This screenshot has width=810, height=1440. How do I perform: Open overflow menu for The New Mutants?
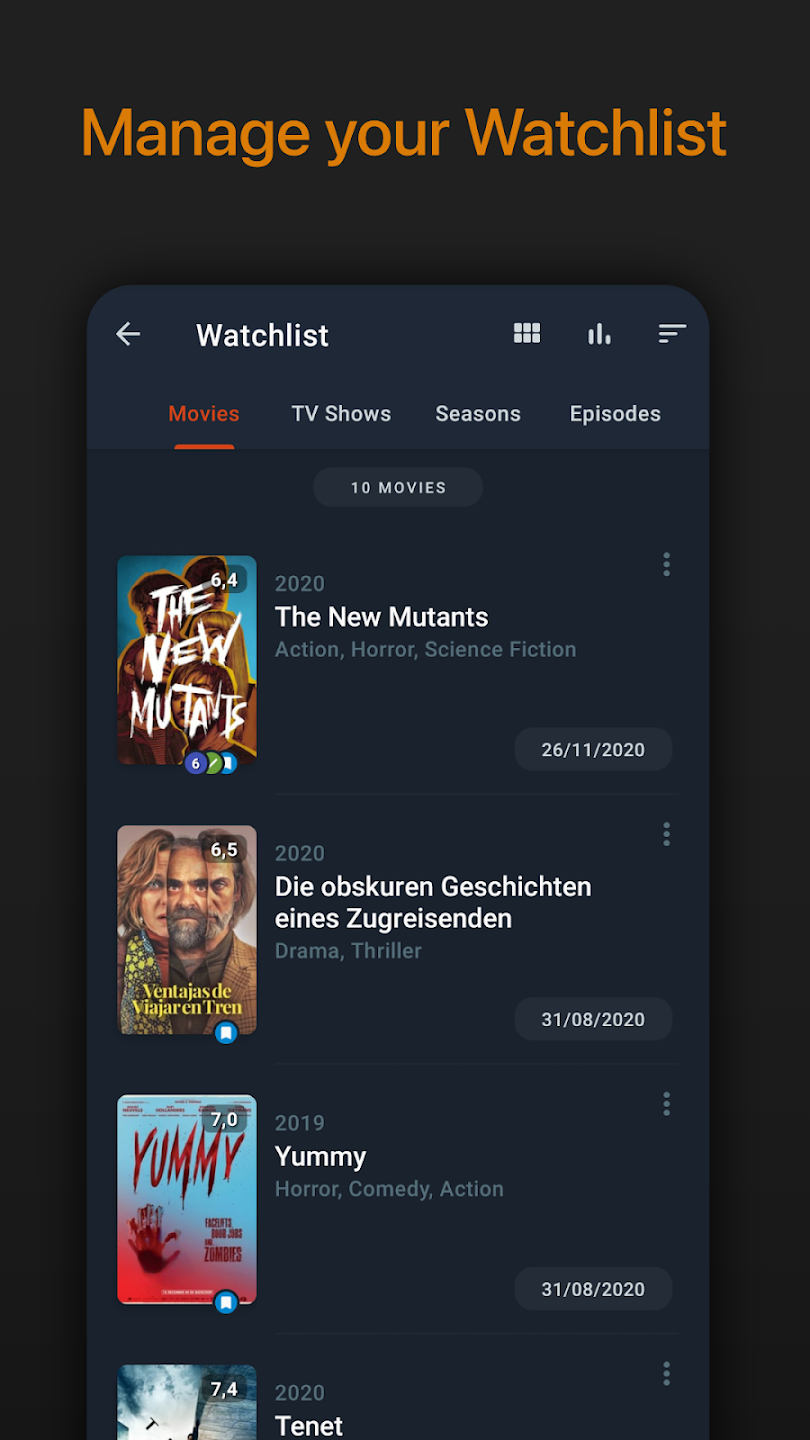pos(666,564)
